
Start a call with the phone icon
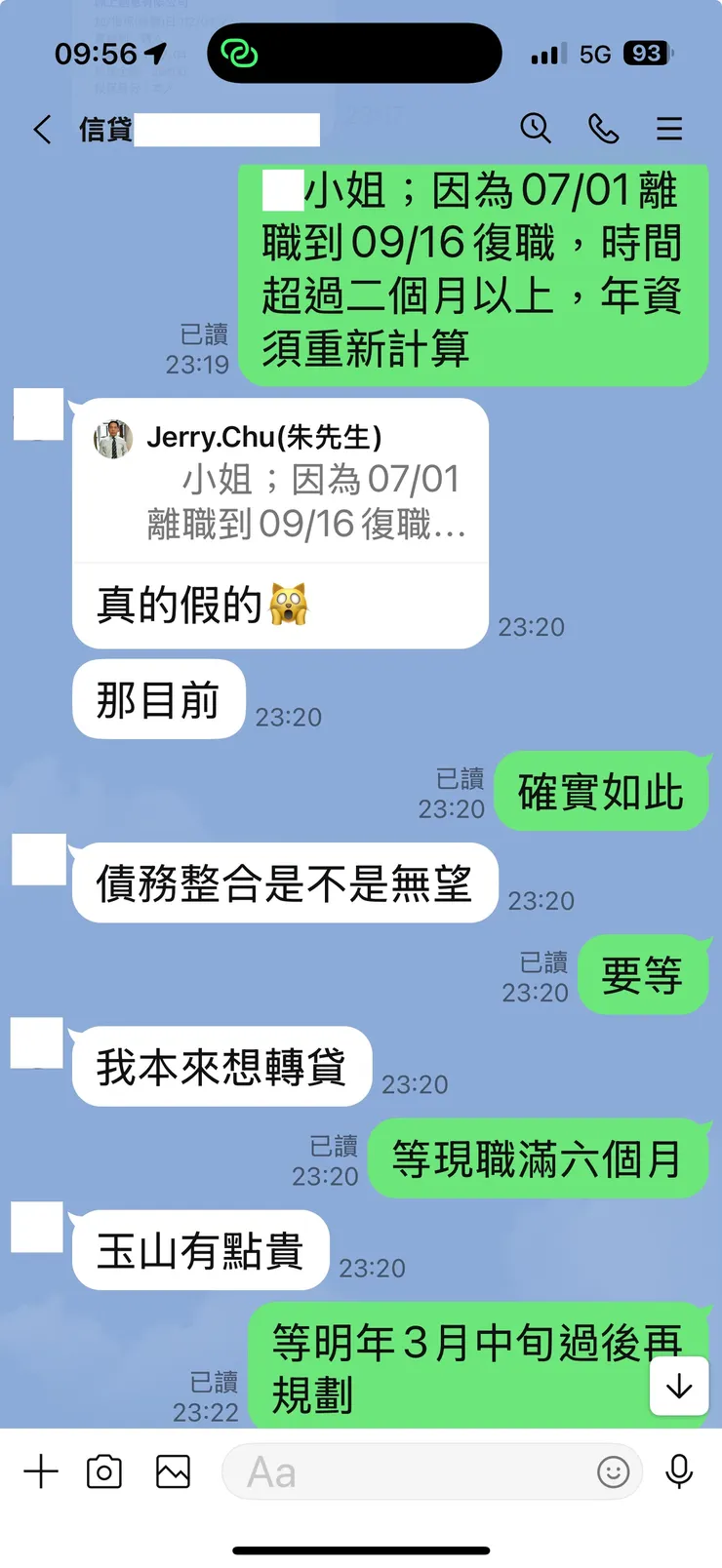point(603,128)
